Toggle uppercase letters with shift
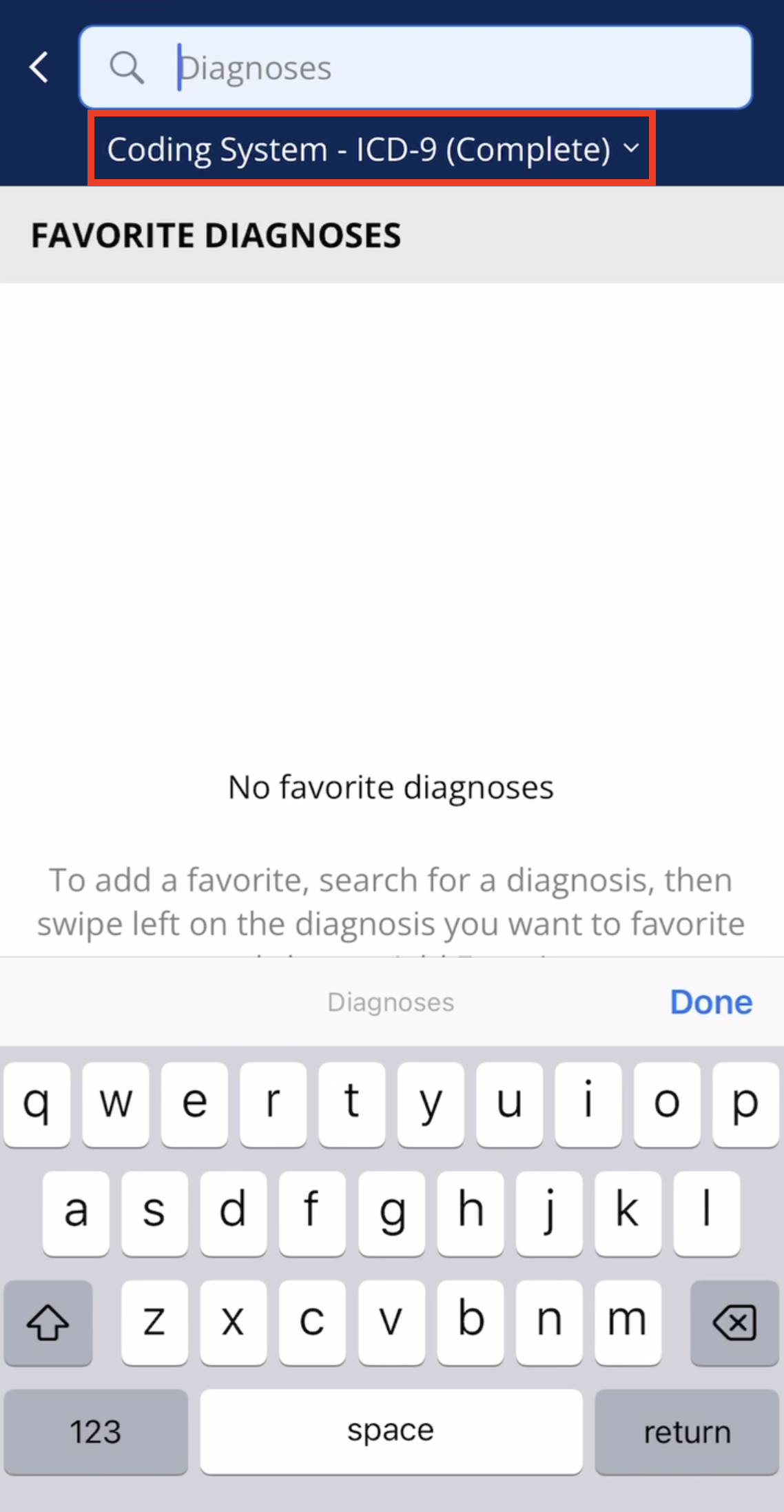Screen dimensions: 784x1512 click(x=47, y=1322)
